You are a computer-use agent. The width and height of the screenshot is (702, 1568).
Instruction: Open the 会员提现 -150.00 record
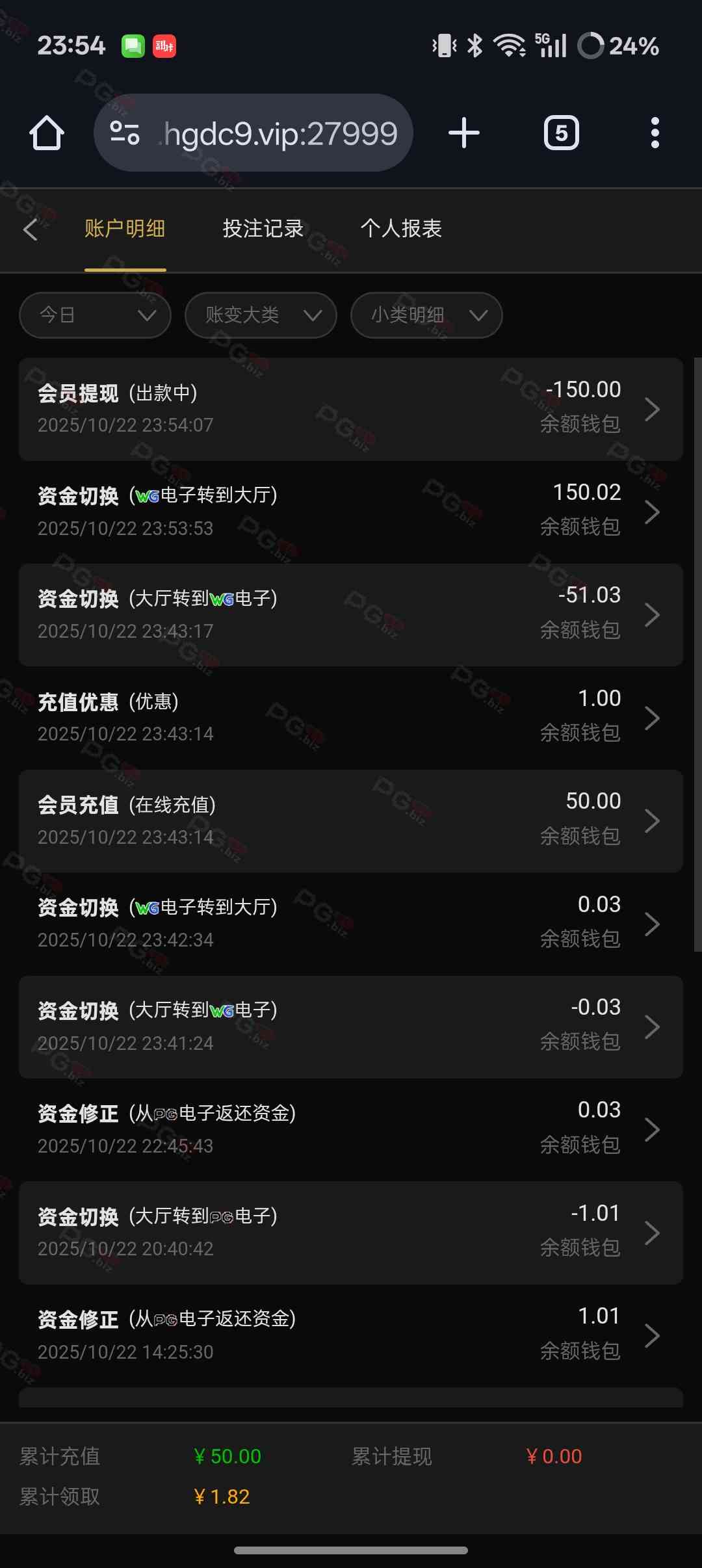coord(351,409)
